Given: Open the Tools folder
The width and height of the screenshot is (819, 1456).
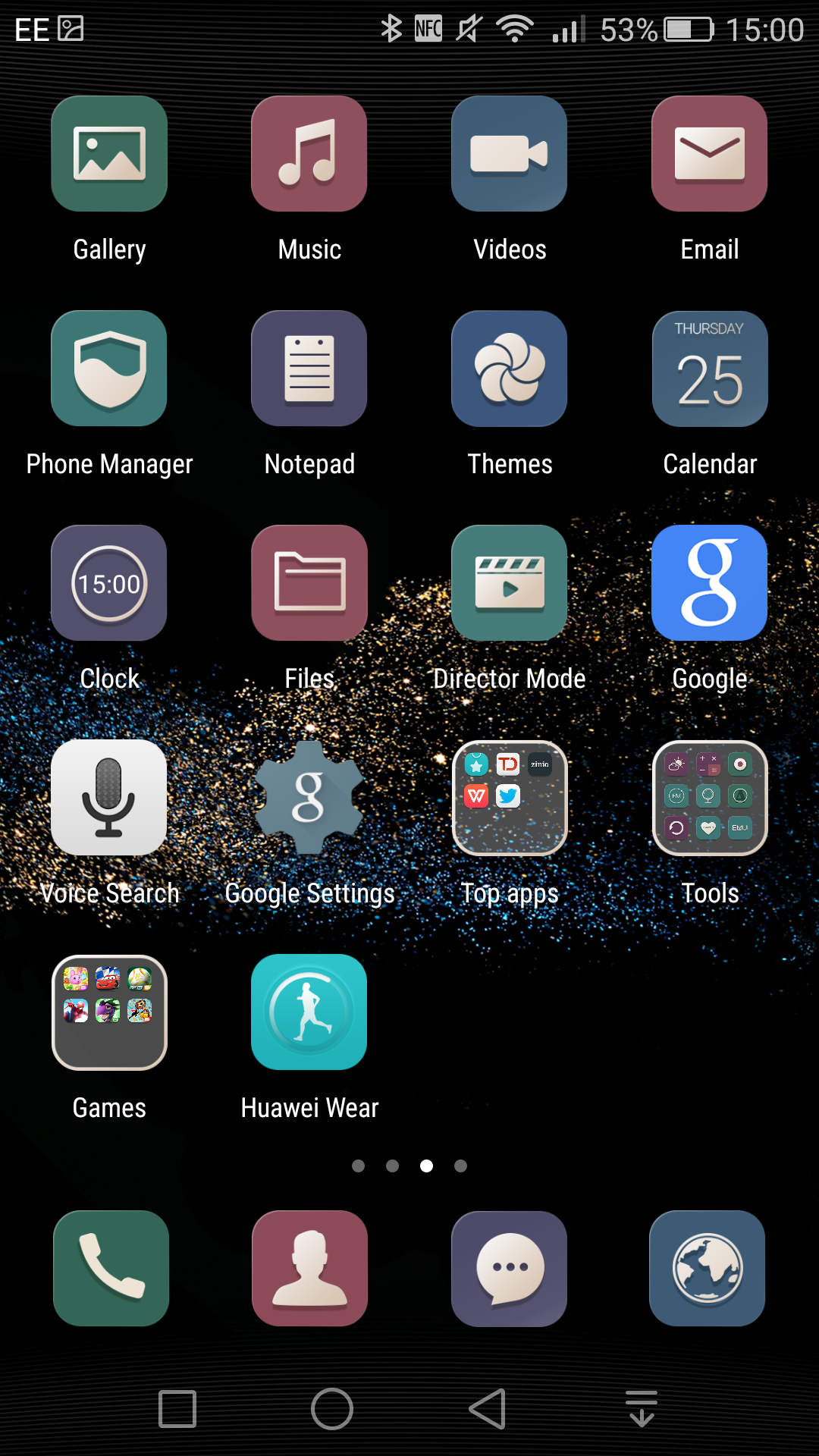Looking at the screenshot, I should (x=710, y=798).
